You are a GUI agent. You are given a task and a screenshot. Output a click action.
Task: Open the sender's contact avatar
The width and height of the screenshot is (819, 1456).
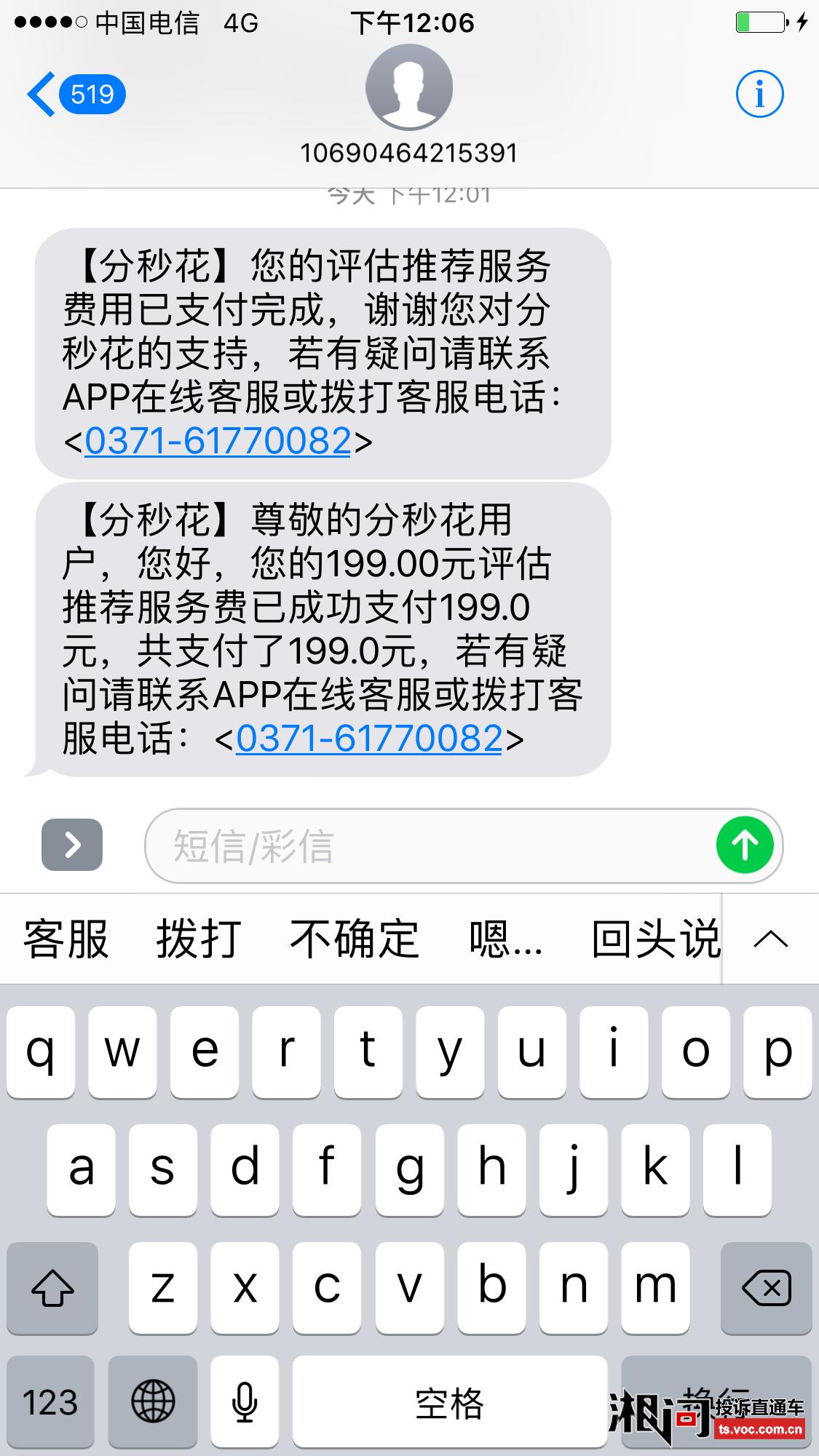[408, 88]
